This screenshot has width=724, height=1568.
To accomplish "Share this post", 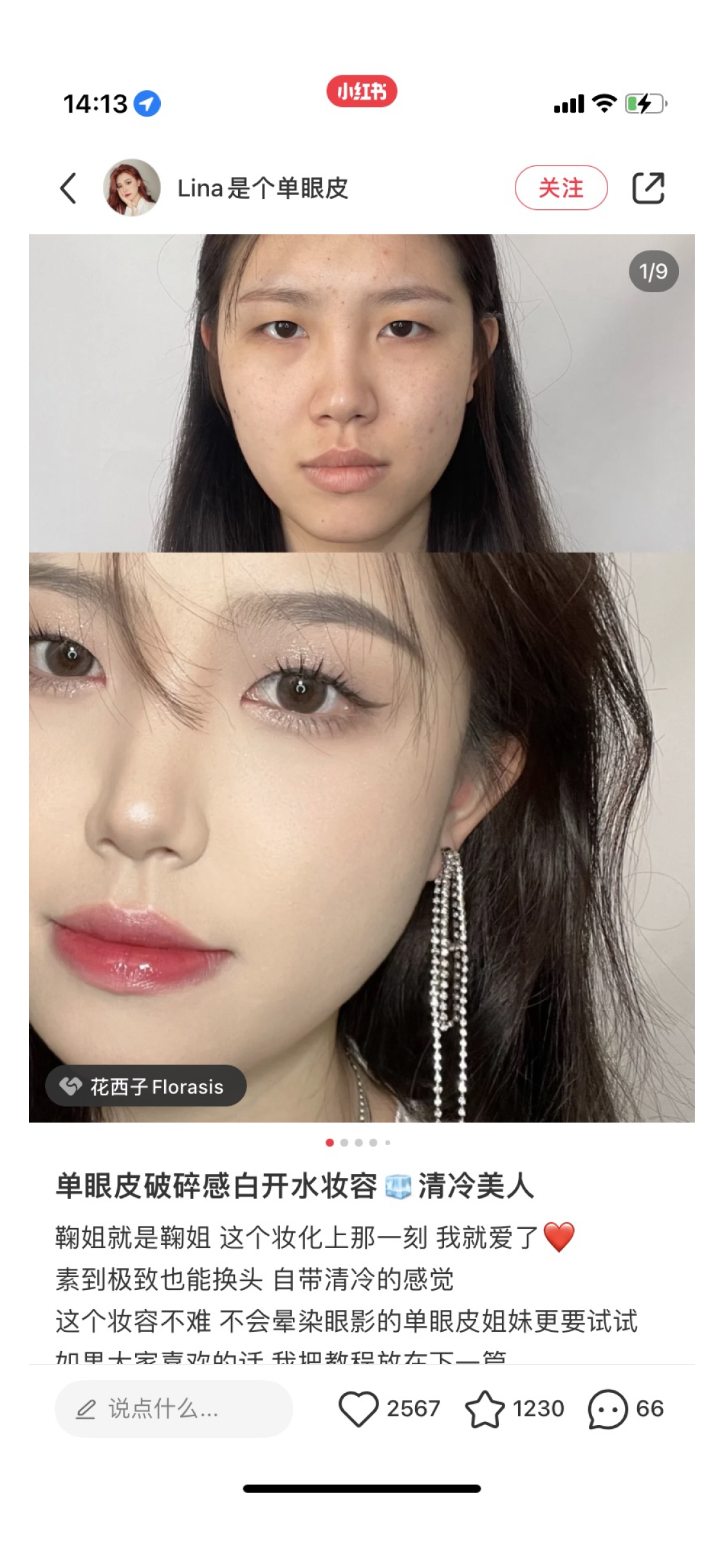I will pyautogui.click(x=648, y=188).
